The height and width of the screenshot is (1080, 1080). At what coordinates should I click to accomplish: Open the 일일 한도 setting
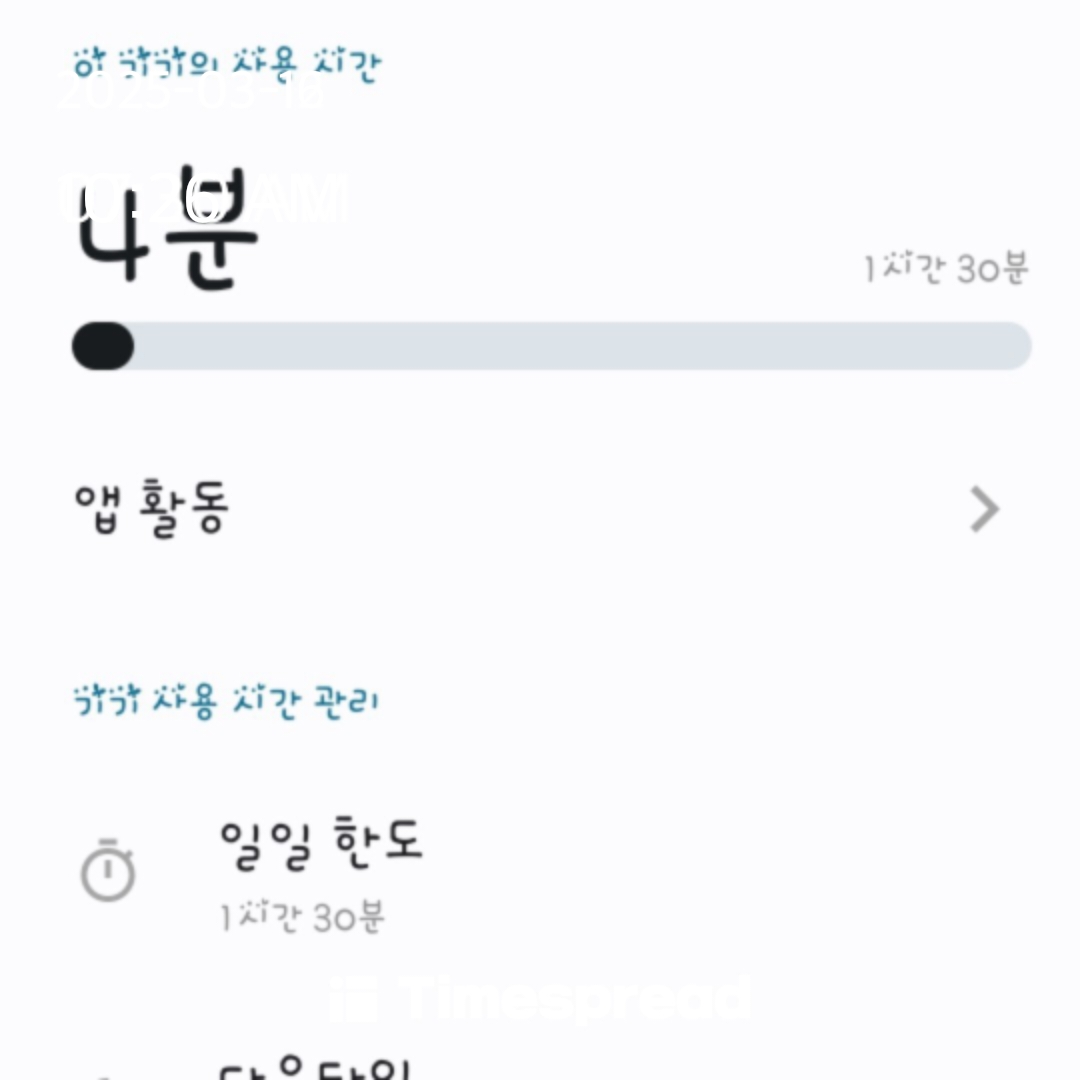click(540, 873)
